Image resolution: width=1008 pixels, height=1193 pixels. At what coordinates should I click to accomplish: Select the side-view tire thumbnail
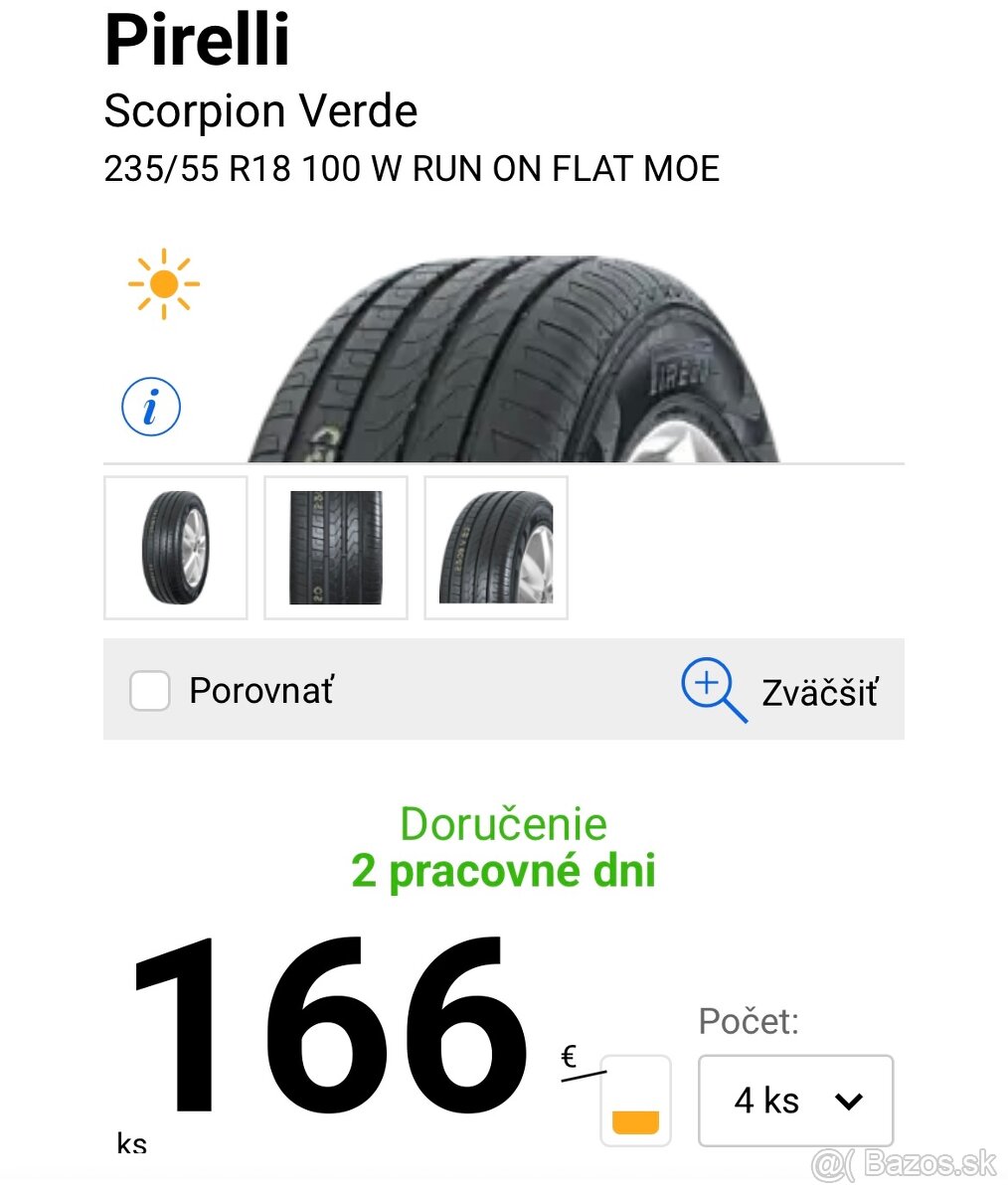pyautogui.click(x=495, y=548)
